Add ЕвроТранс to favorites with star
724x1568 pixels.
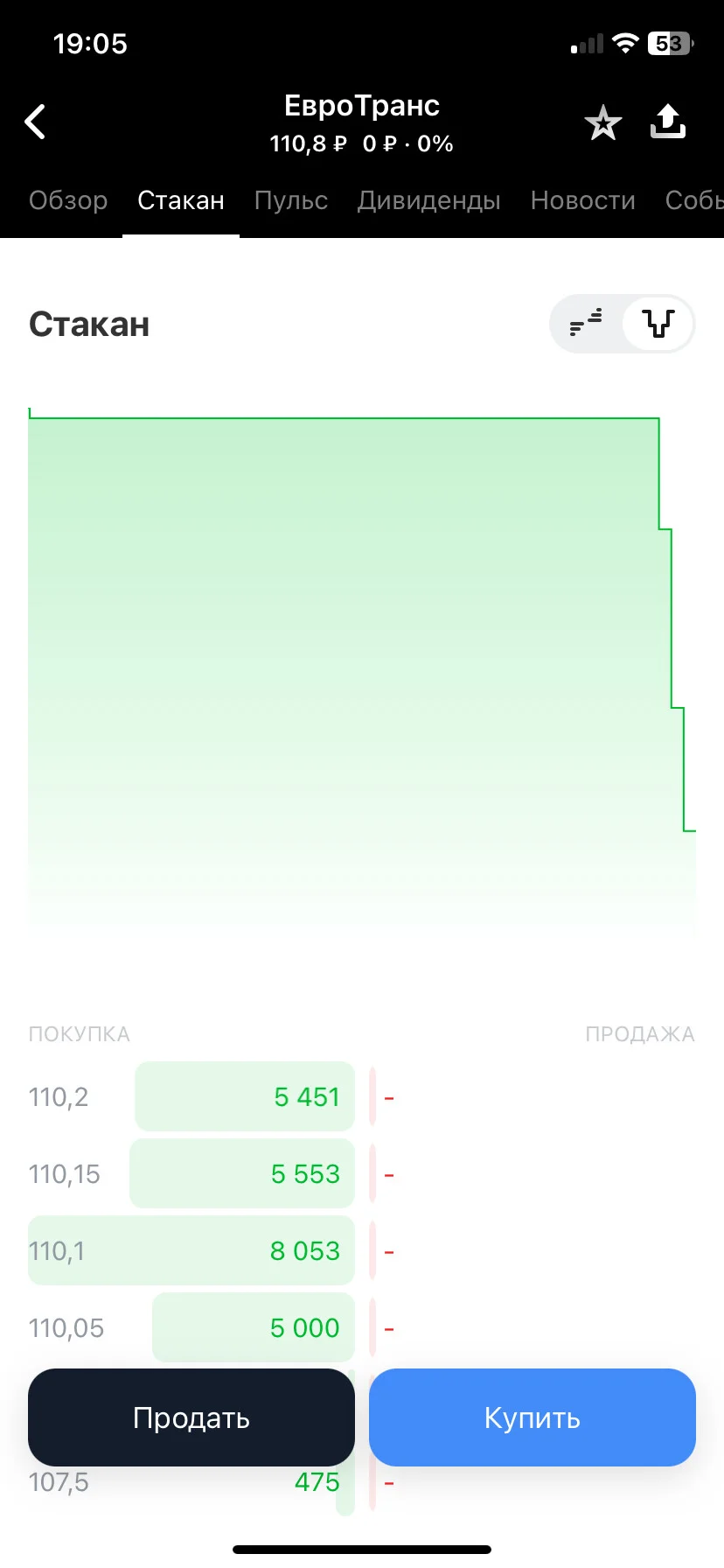[603, 123]
